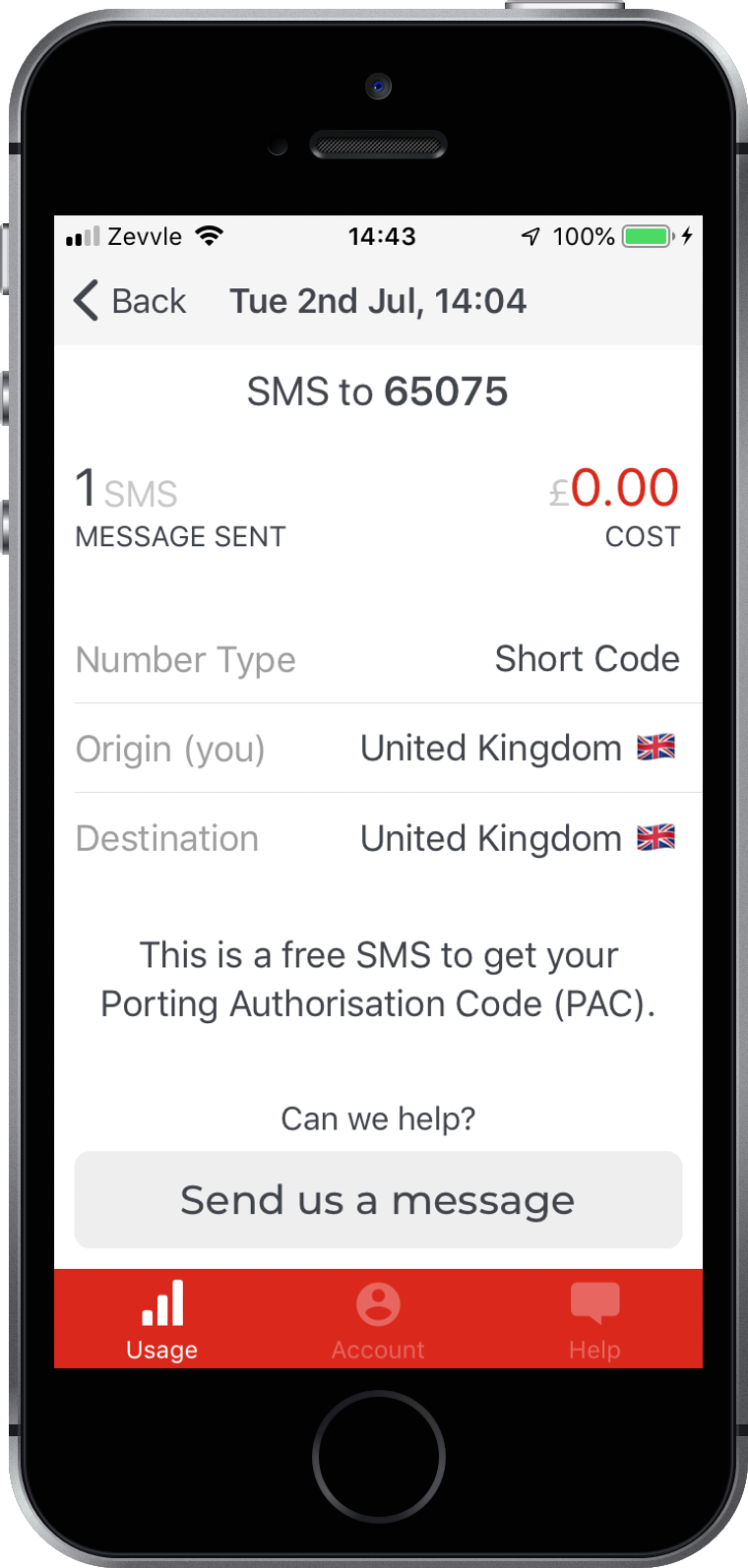The image size is (748, 1568).
Task: Go back to the previous screen
Action: click(130, 301)
